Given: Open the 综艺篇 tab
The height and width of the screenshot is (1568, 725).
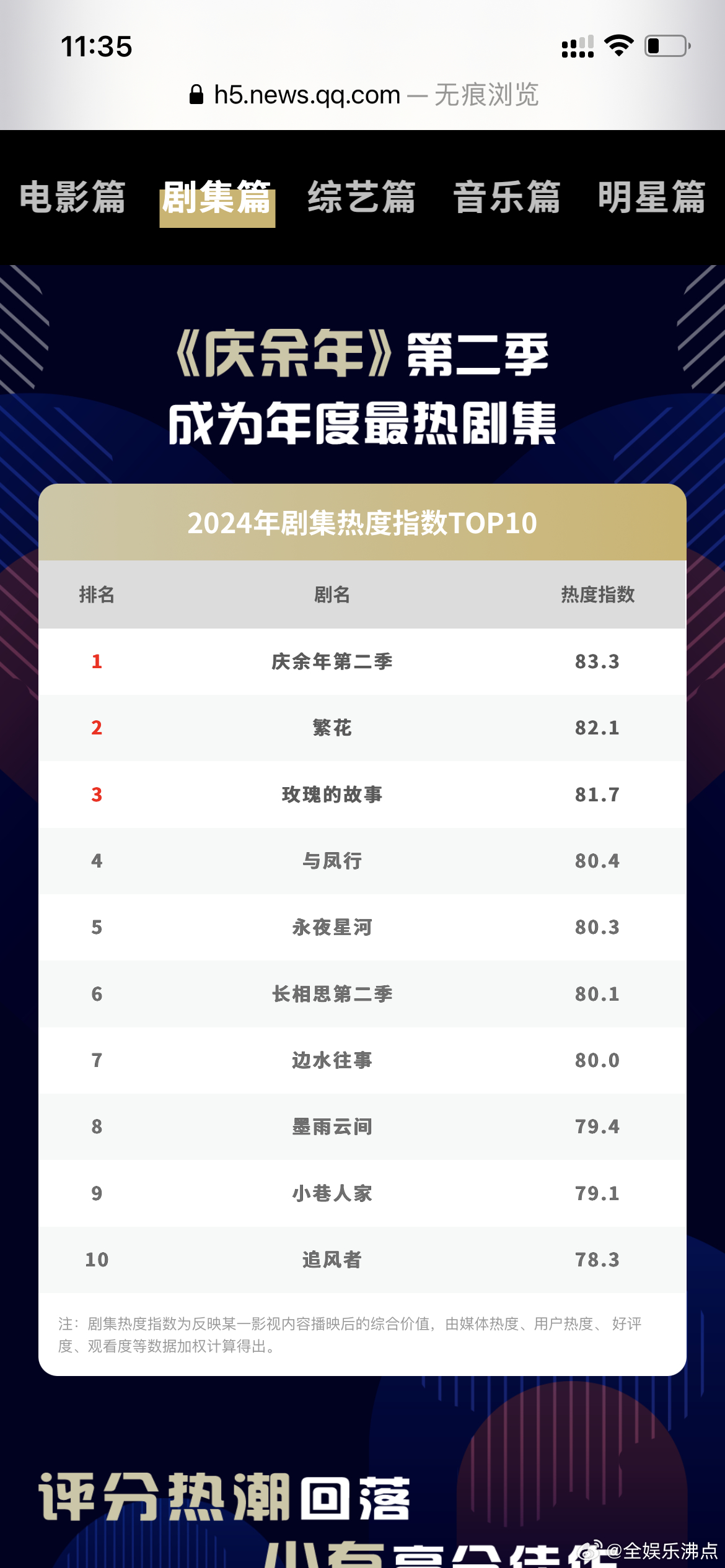Looking at the screenshot, I should point(362,198).
